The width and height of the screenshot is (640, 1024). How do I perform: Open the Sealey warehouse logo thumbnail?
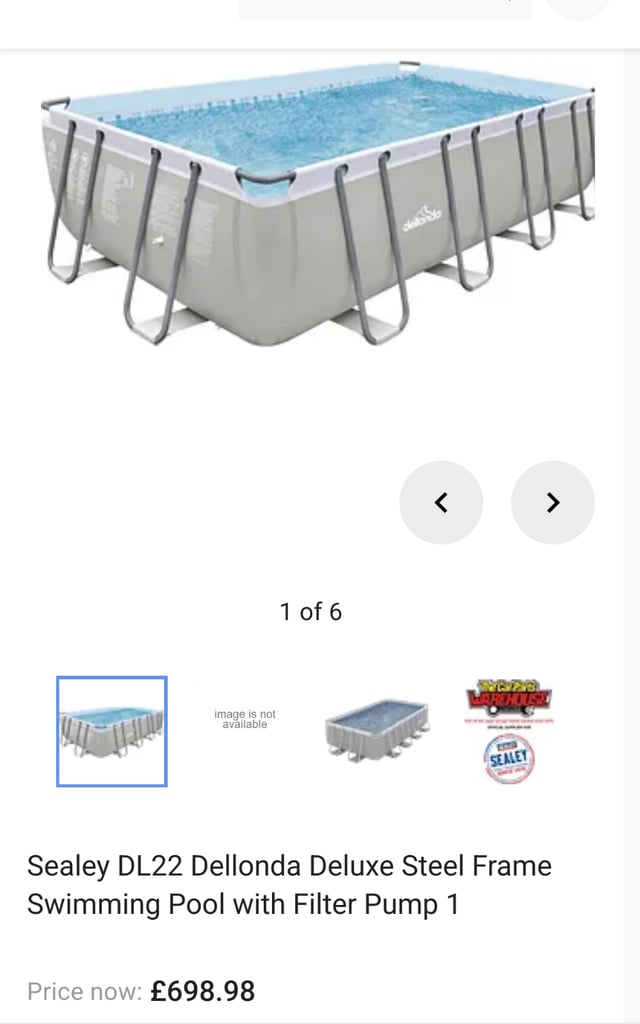click(509, 731)
